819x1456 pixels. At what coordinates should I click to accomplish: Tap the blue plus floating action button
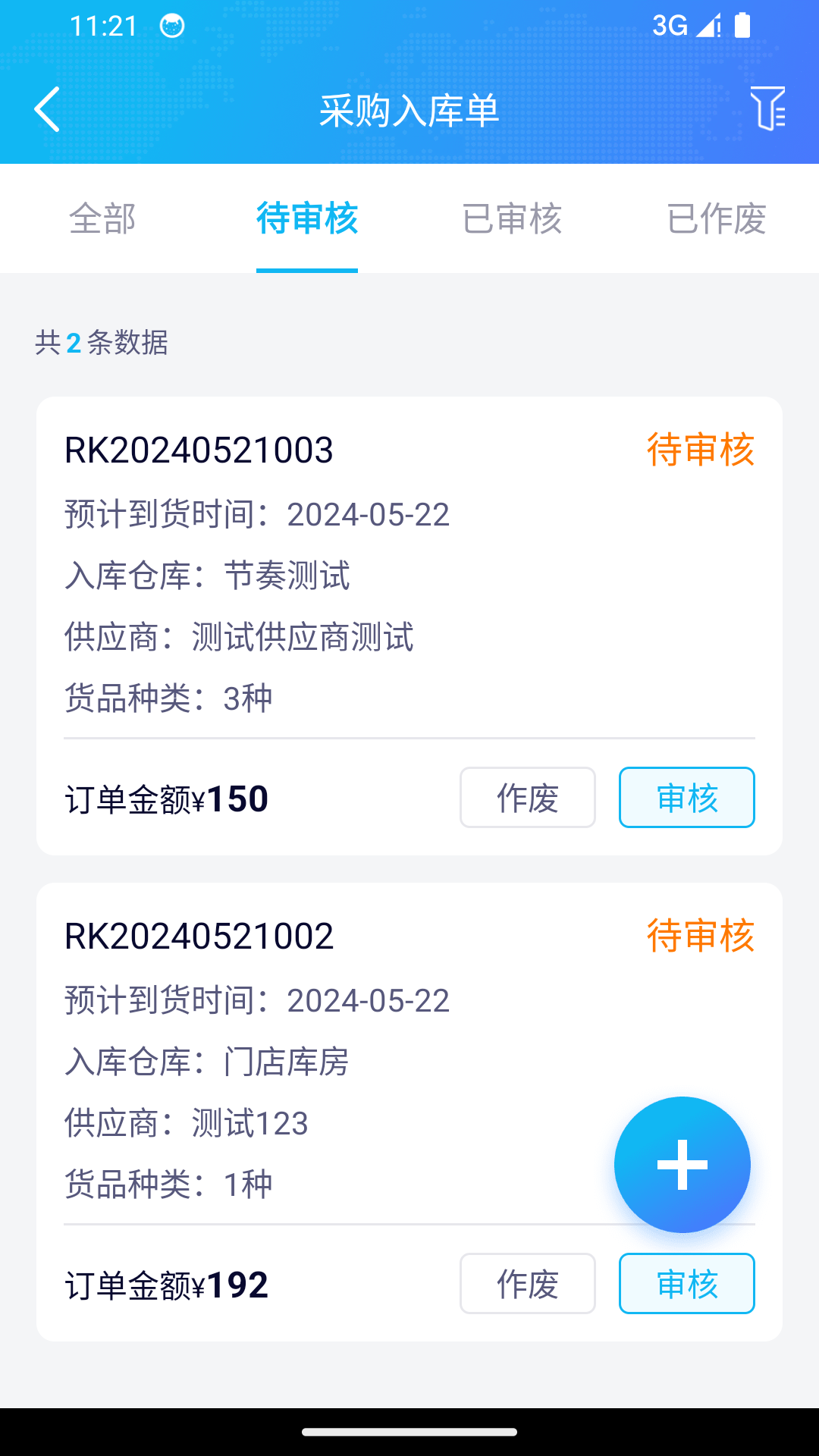(682, 1164)
